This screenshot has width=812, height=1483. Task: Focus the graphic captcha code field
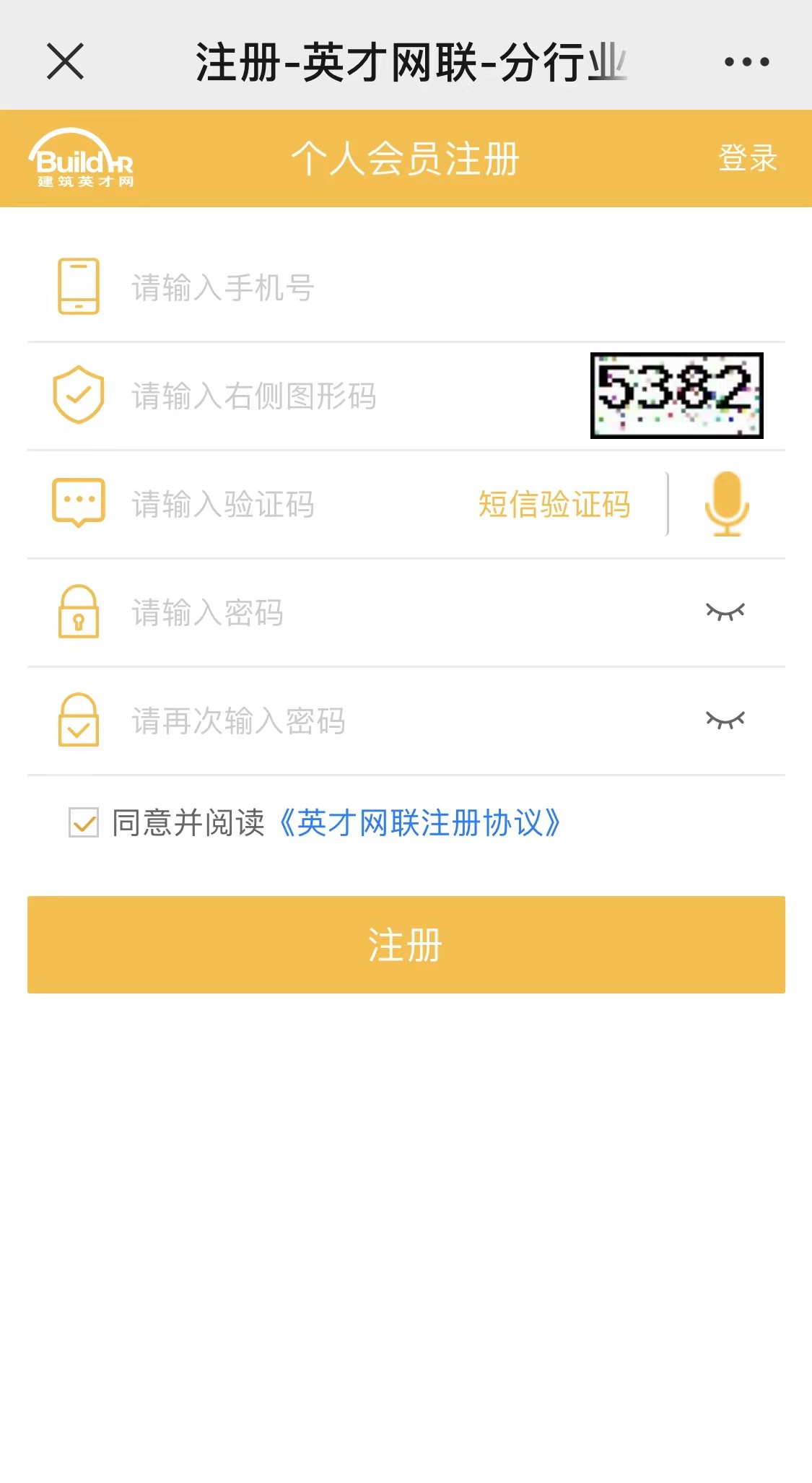pos(354,396)
